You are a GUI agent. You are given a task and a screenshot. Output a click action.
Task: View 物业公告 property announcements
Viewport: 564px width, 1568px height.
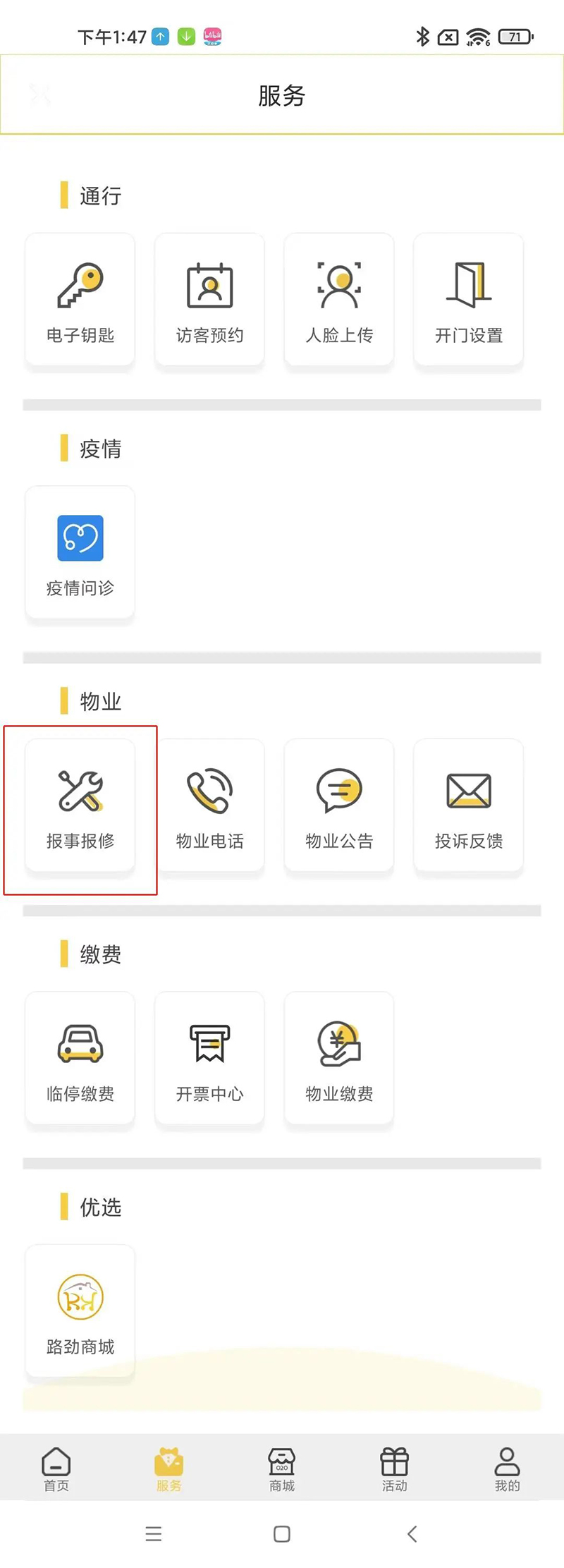(x=339, y=806)
